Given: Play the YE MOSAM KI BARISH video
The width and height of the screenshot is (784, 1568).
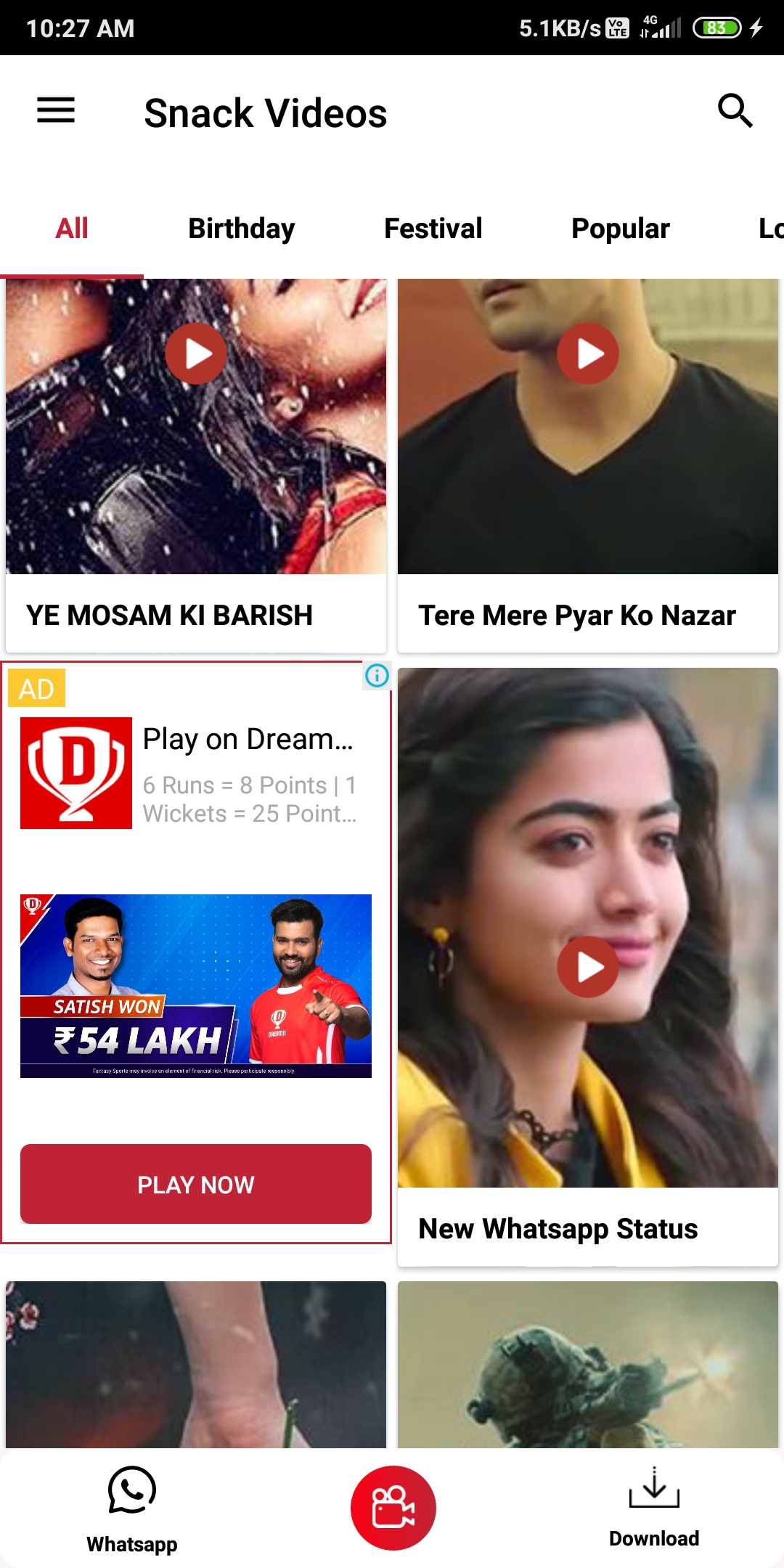Looking at the screenshot, I should pos(196,354).
